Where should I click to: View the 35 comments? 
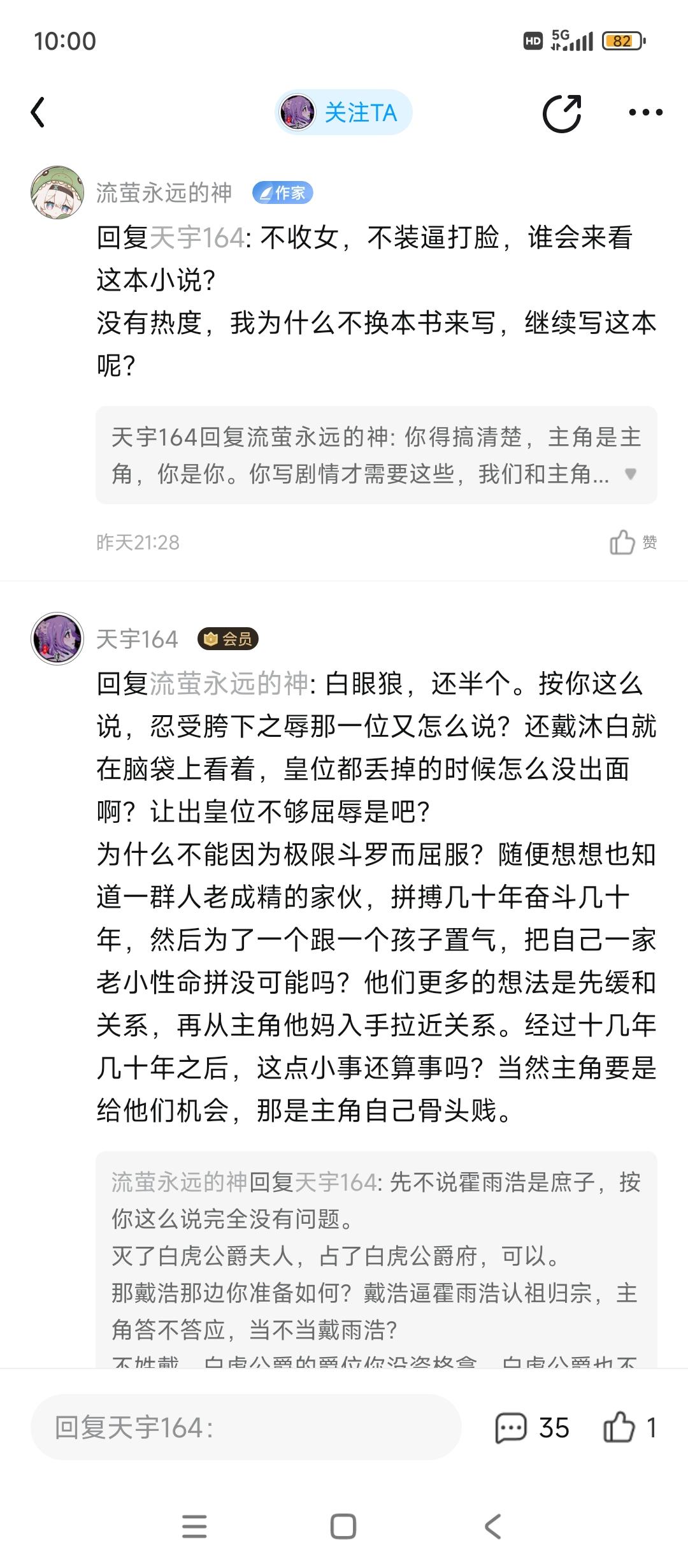(x=532, y=1427)
